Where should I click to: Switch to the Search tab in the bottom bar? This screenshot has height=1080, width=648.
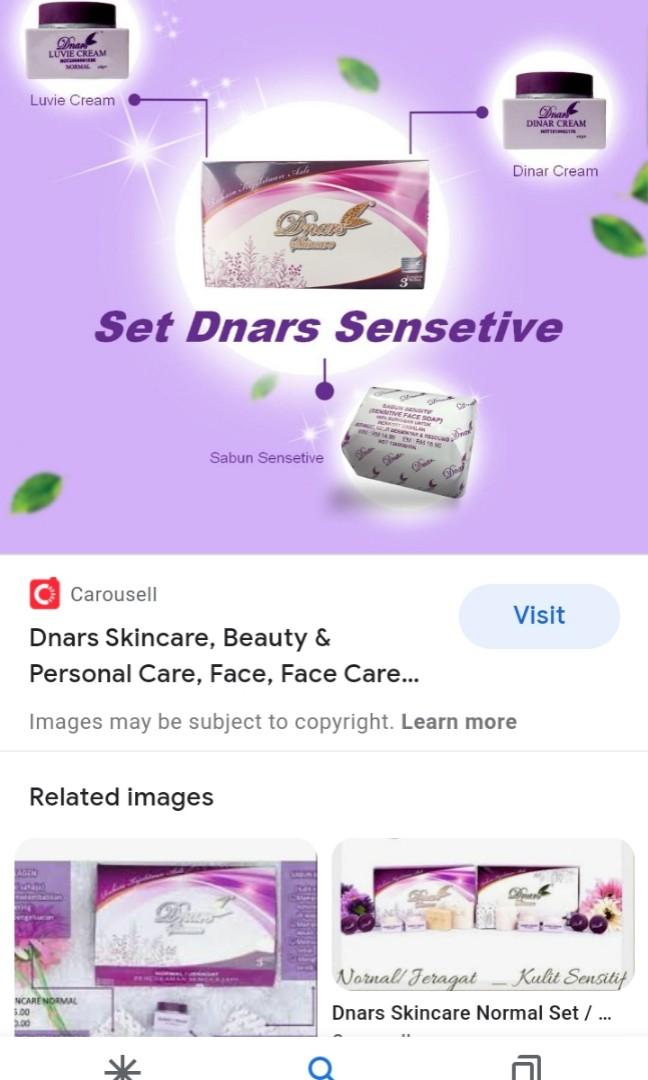321,1068
